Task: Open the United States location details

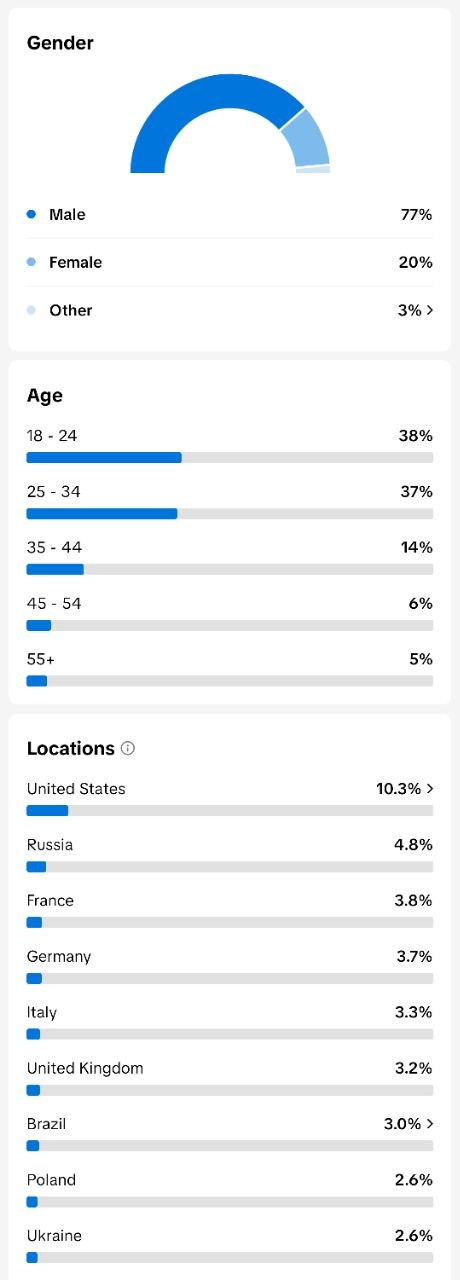Action: 230,798
